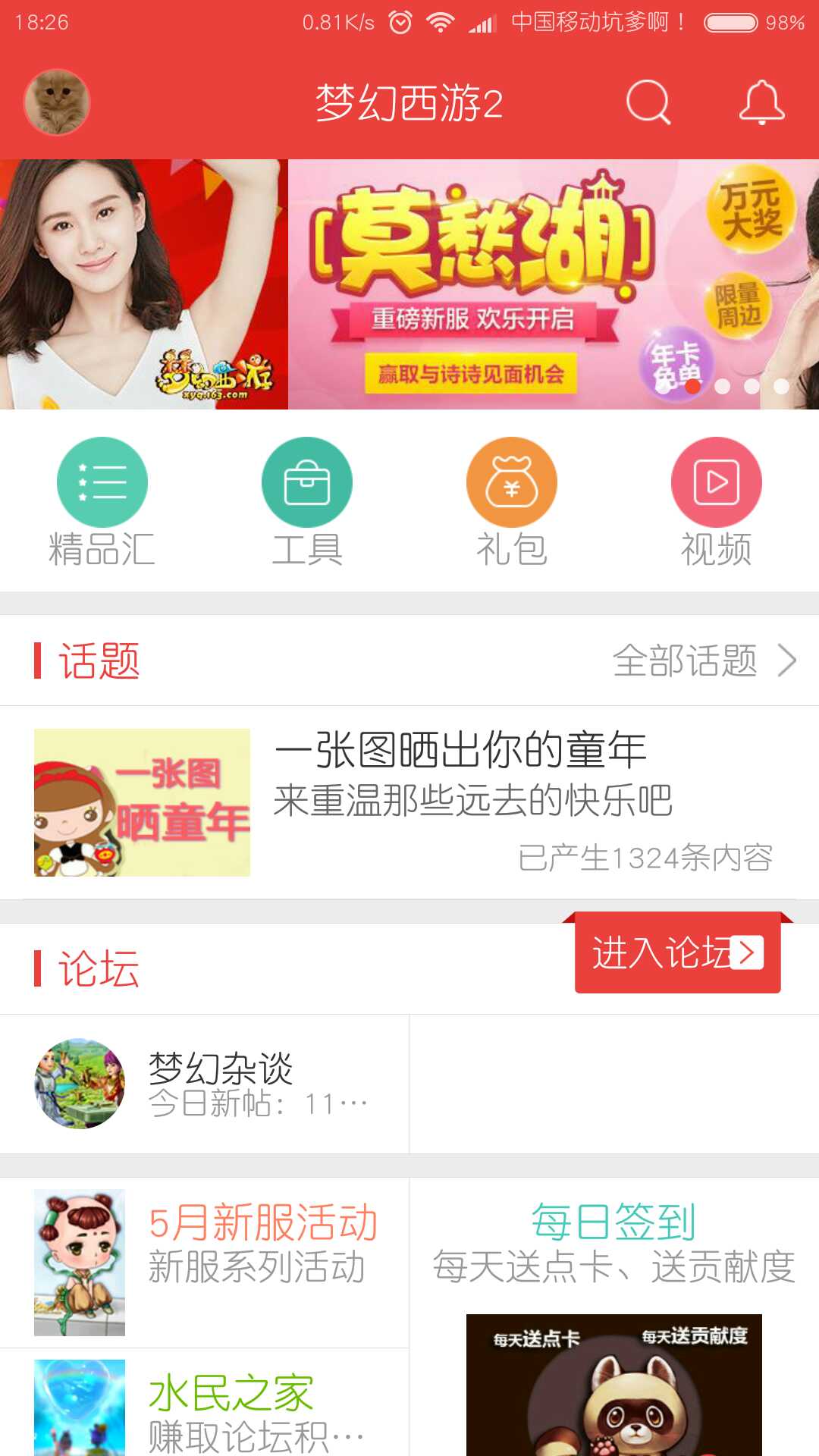Open the 梦幻杂谈 forum board

pos(205,1084)
